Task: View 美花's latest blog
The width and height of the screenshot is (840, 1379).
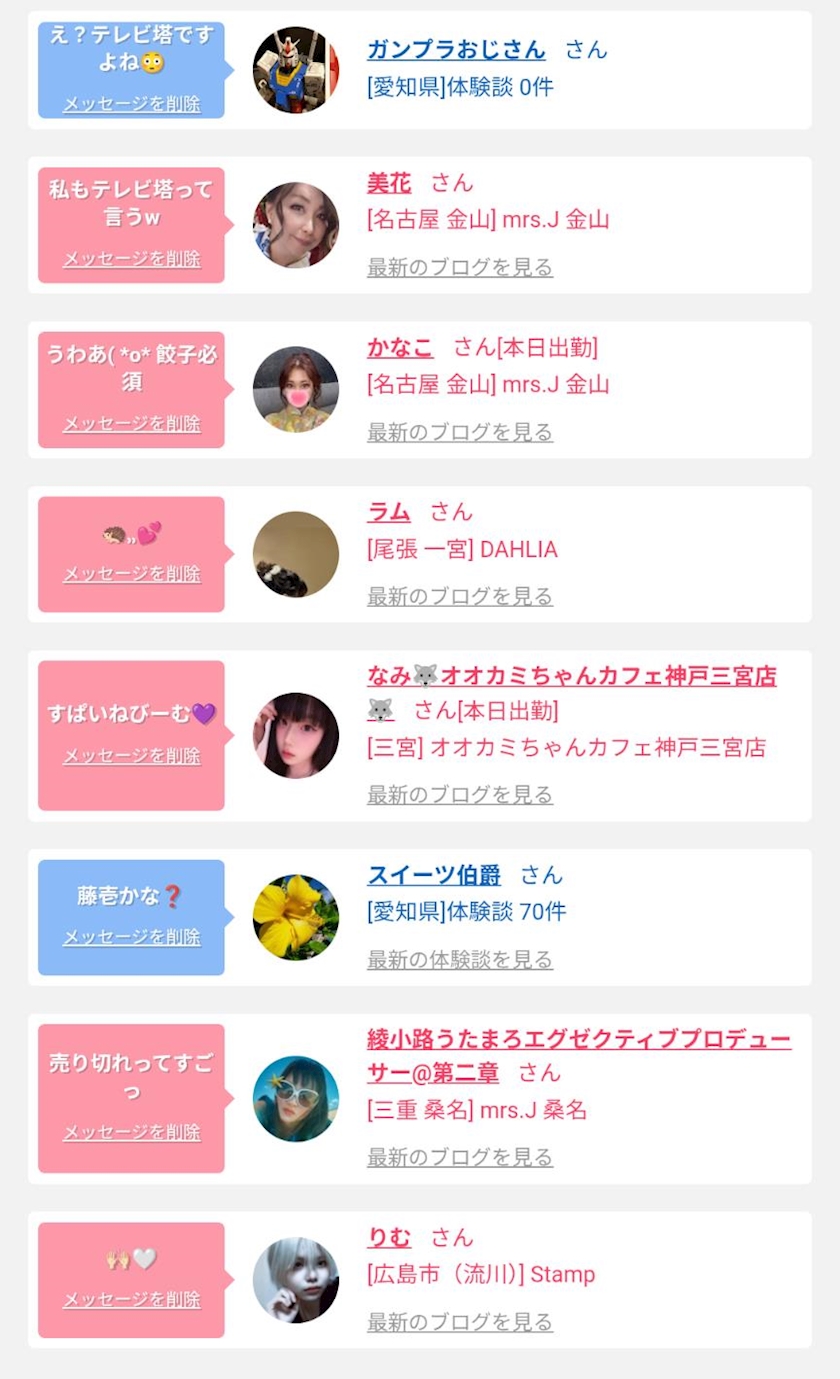Action: click(459, 267)
